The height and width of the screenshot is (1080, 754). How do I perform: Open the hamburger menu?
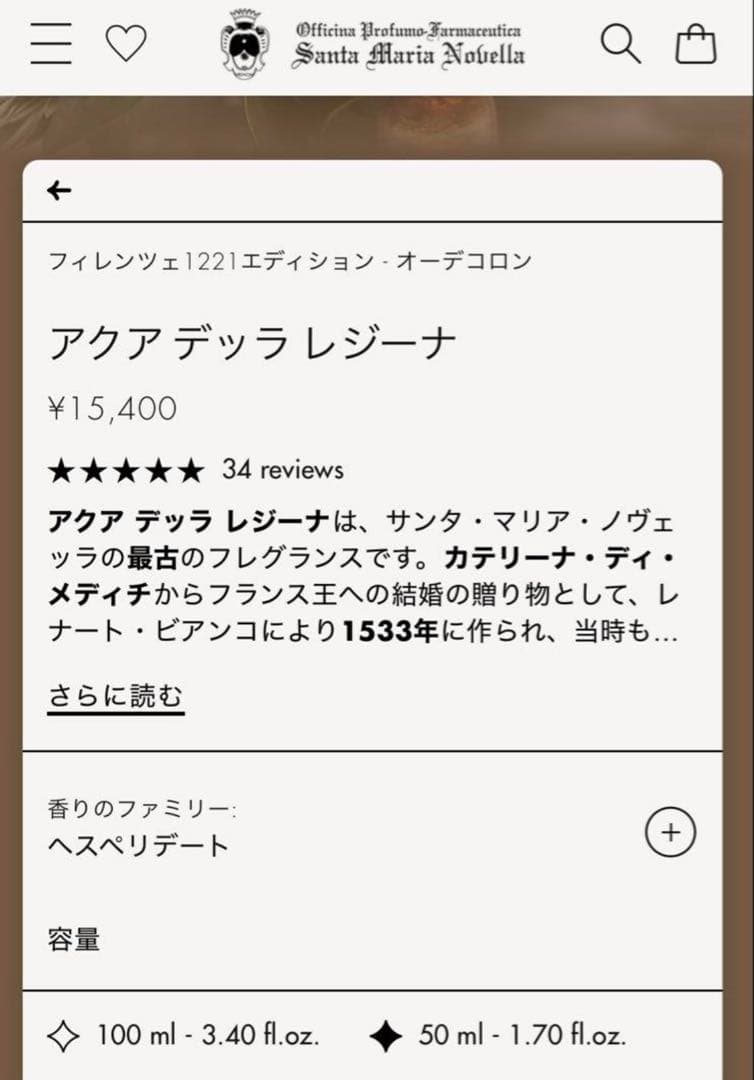pos(50,43)
